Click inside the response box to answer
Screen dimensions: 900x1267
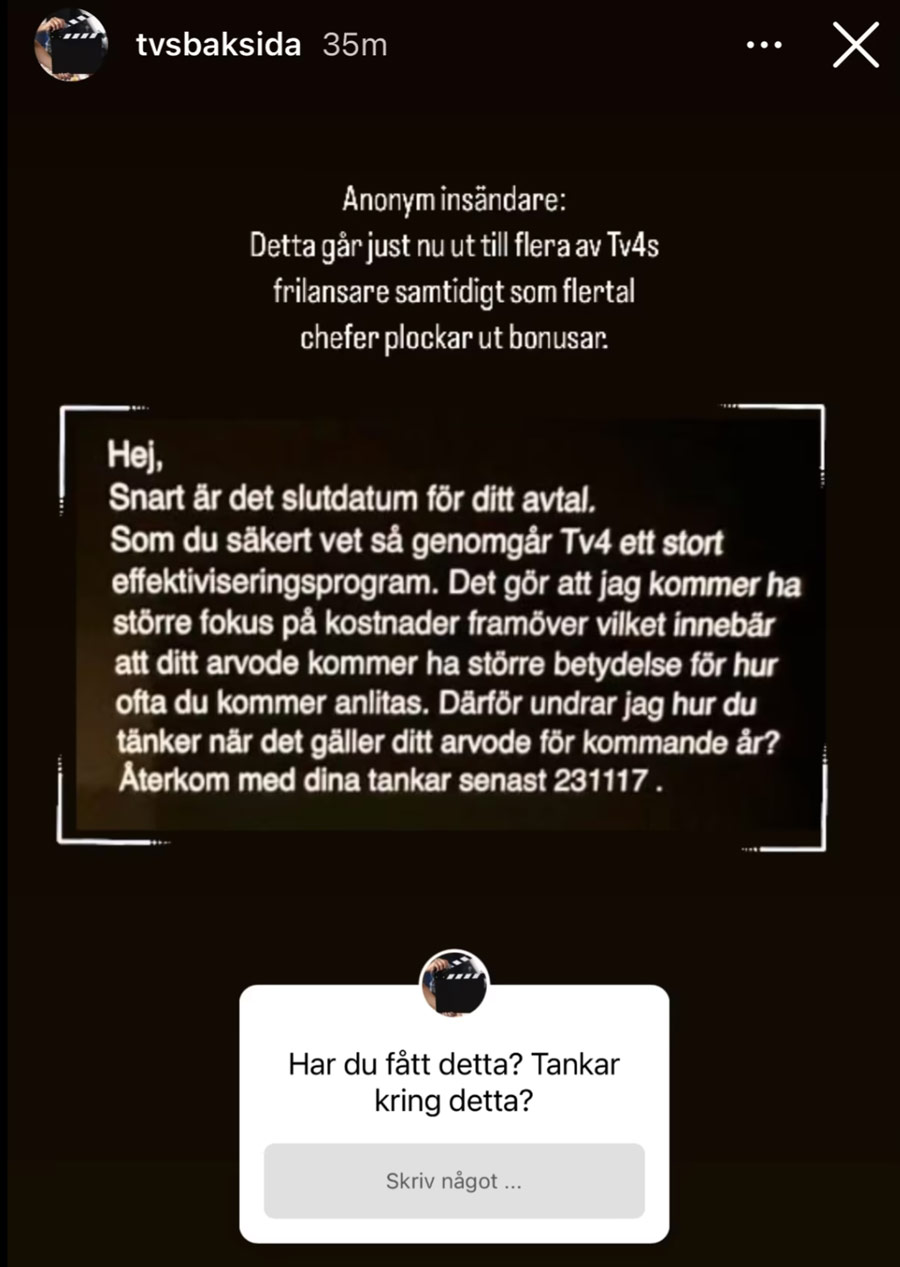tap(453, 1181)
